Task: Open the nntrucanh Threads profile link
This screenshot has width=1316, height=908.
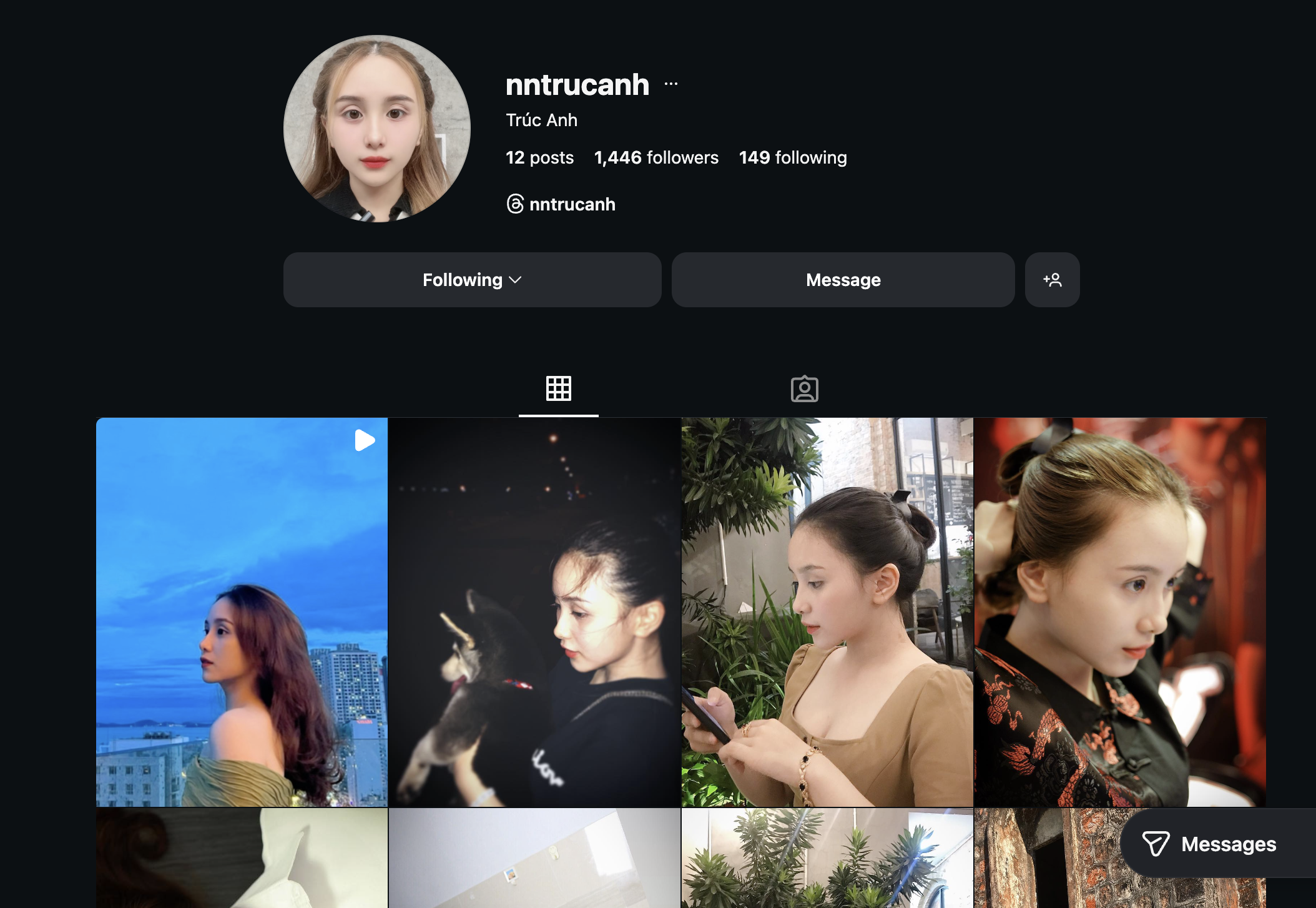Action: pos(561,204)
